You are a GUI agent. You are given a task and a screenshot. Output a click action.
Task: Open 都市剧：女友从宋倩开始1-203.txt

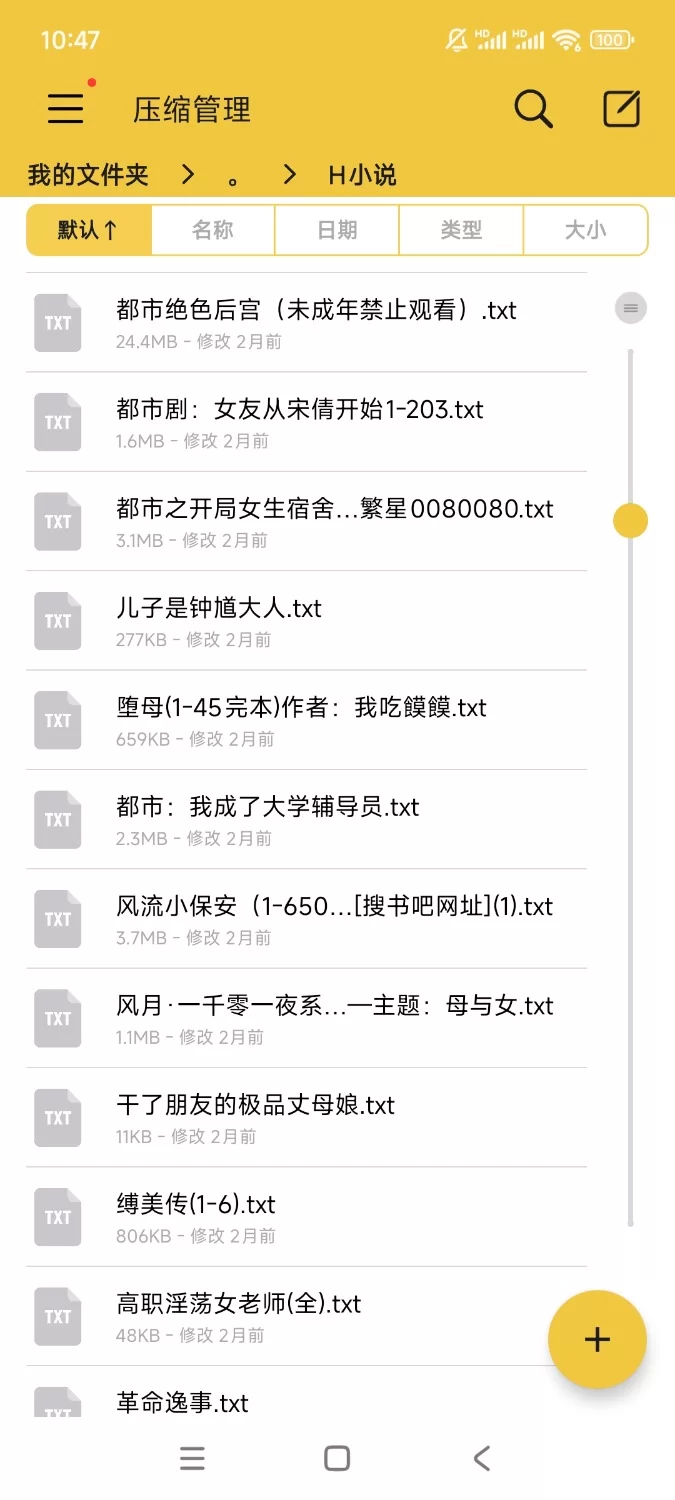click(x=300, y=421)
